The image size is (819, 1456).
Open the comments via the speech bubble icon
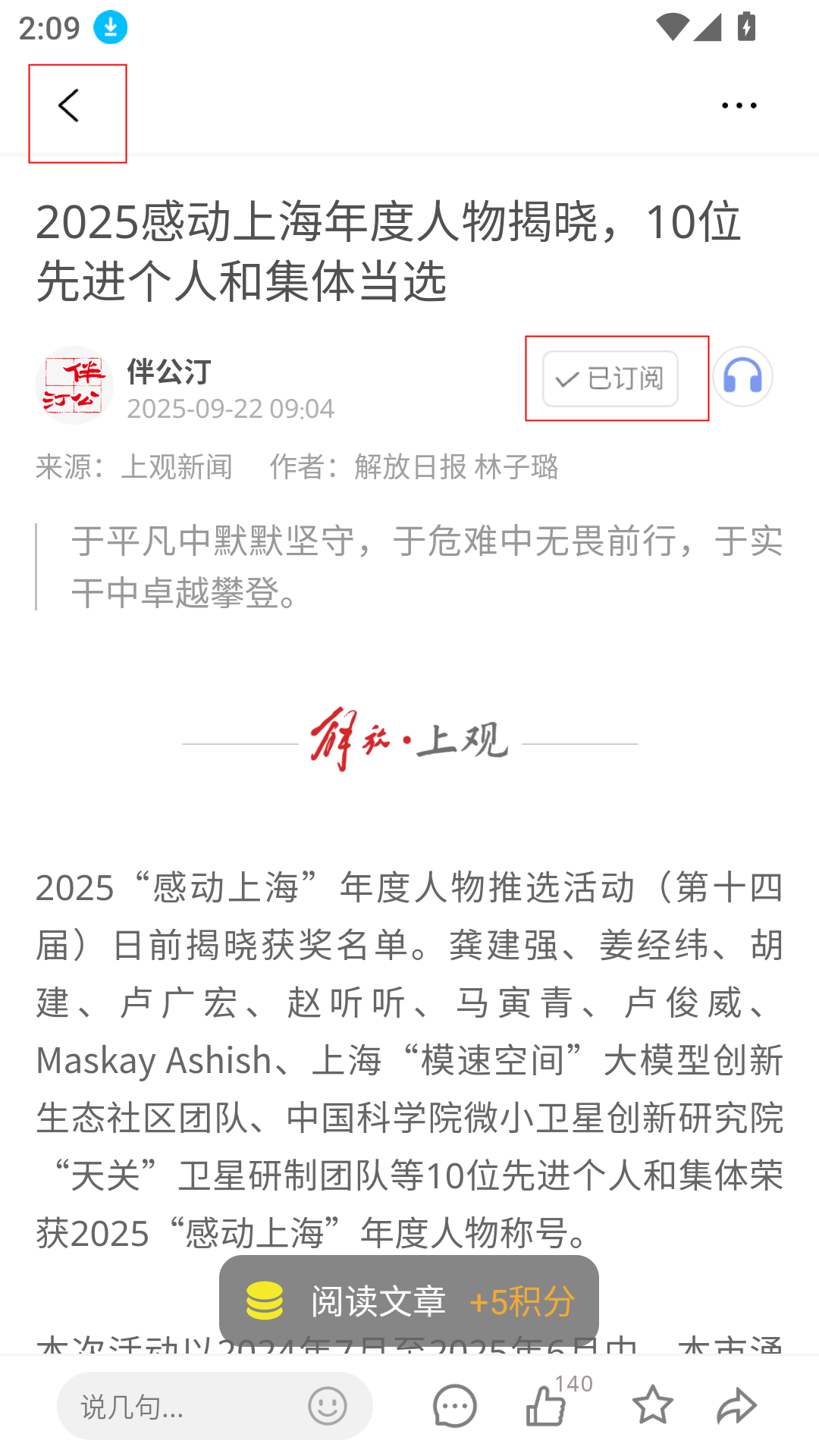(453, 1404)
